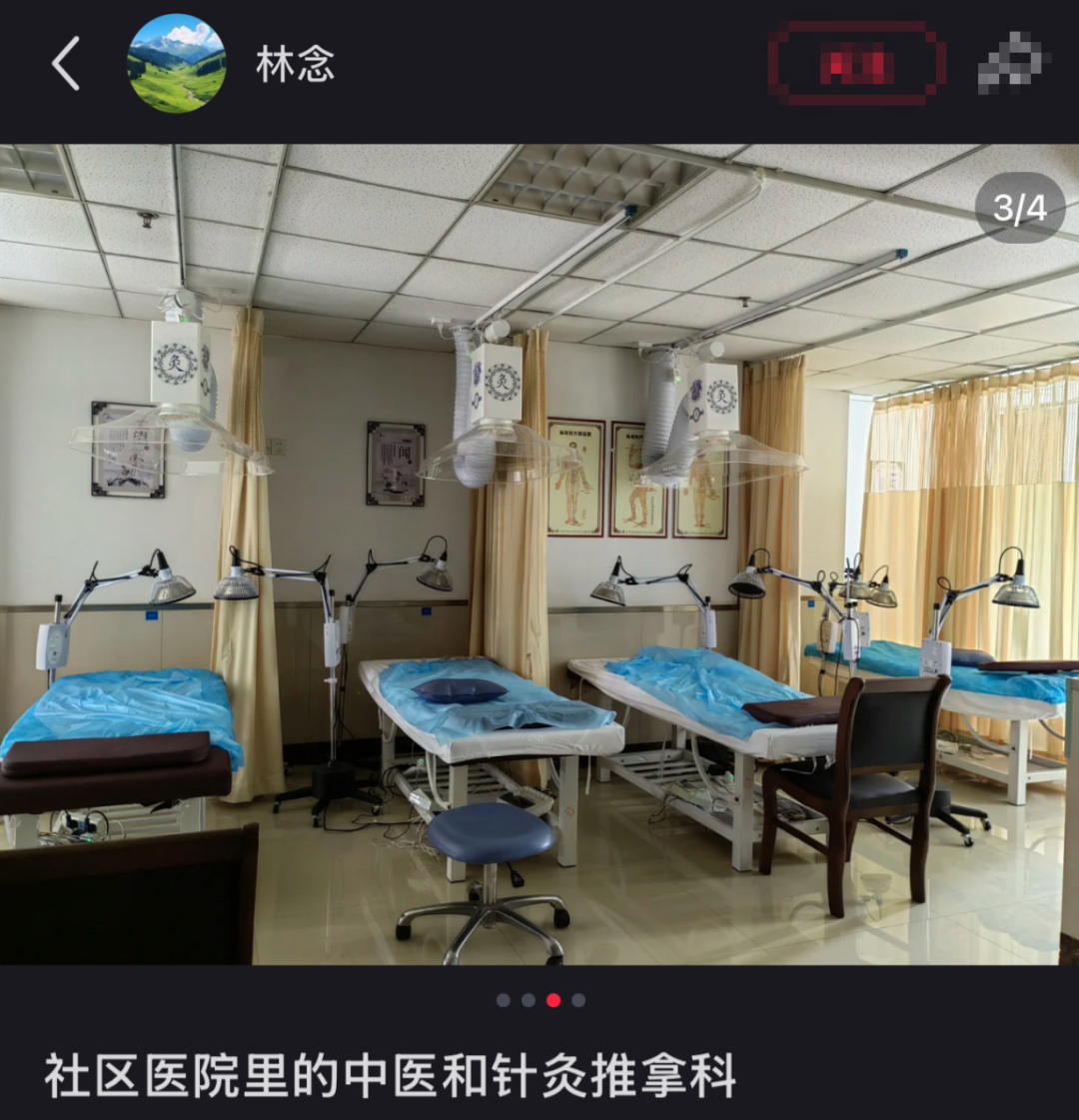This screenshot has width=1079, height=1120.
Task: Open the username 林念
Action: click(295, 65)
